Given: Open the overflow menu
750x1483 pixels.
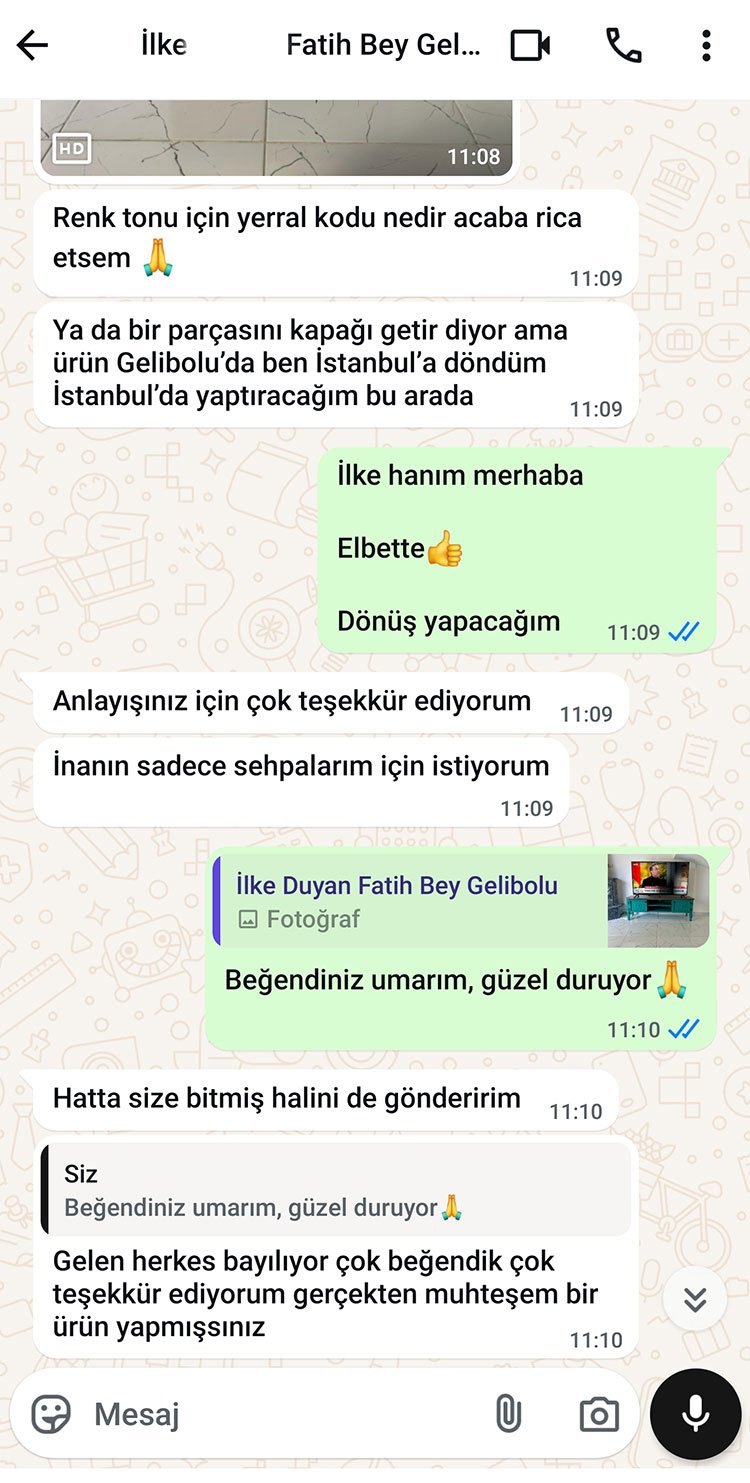Looking at the screenshot, I should click(706, 46).
